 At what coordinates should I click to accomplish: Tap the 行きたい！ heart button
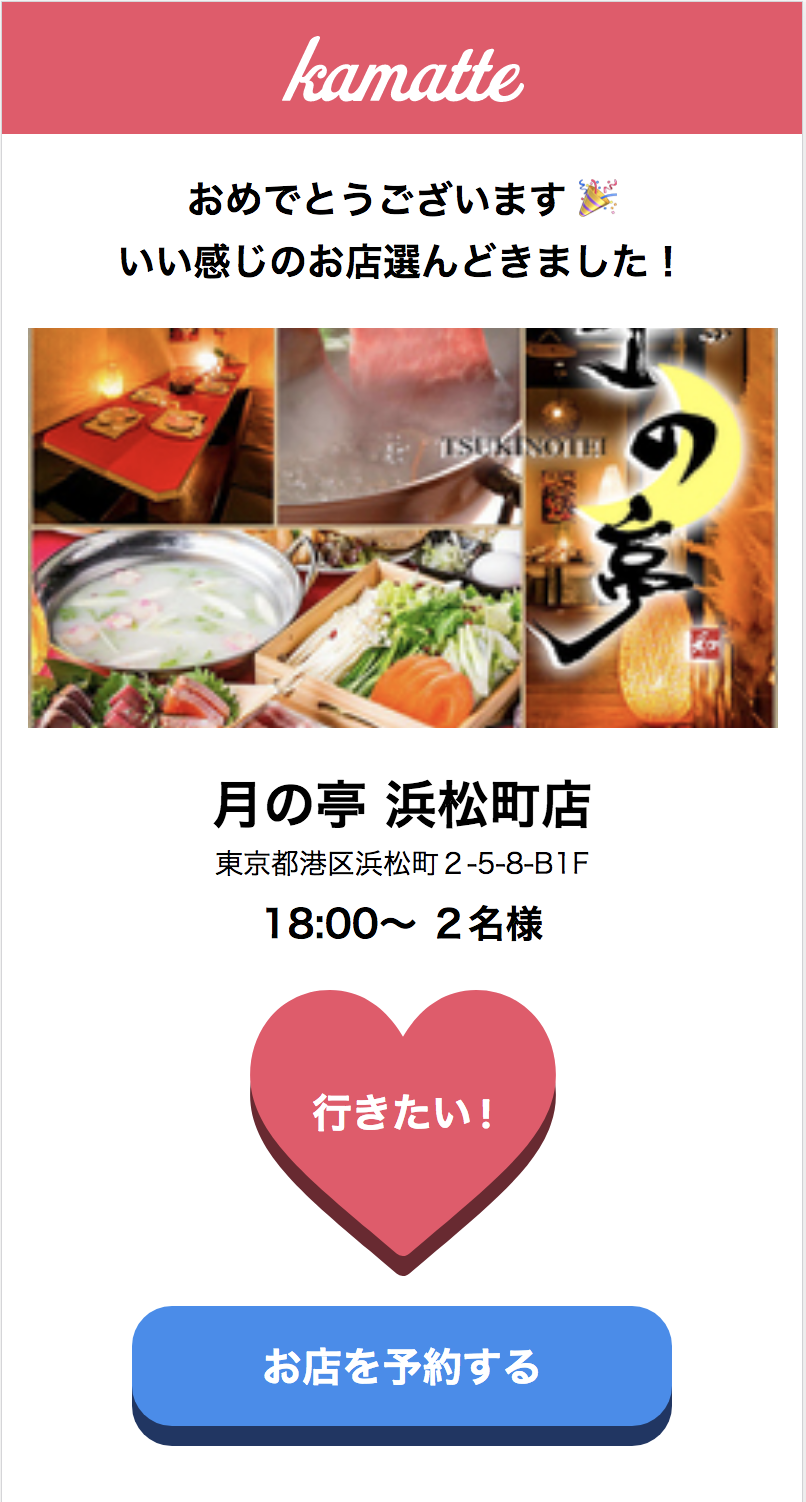point(403,1115)
